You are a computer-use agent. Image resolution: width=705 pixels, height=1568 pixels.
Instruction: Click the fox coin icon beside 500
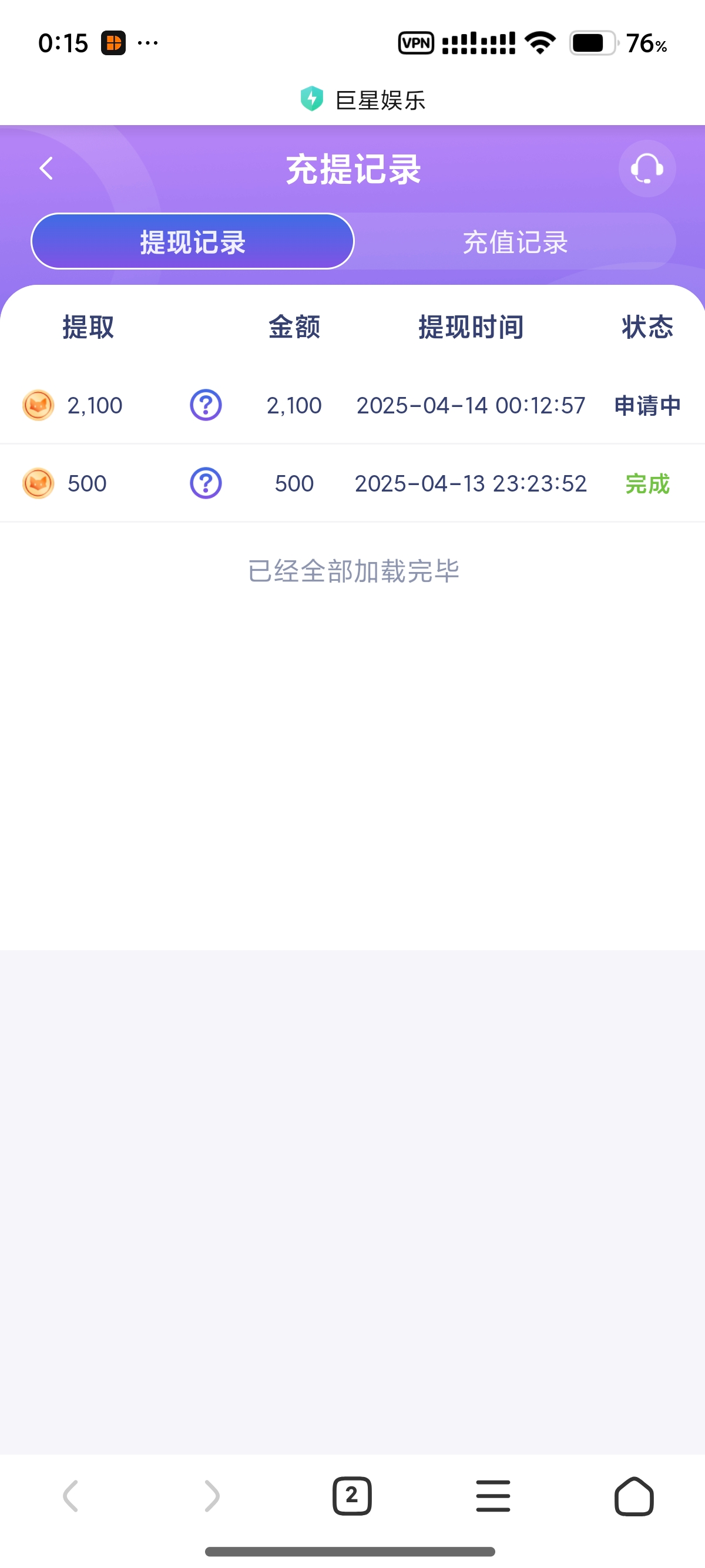38,483
